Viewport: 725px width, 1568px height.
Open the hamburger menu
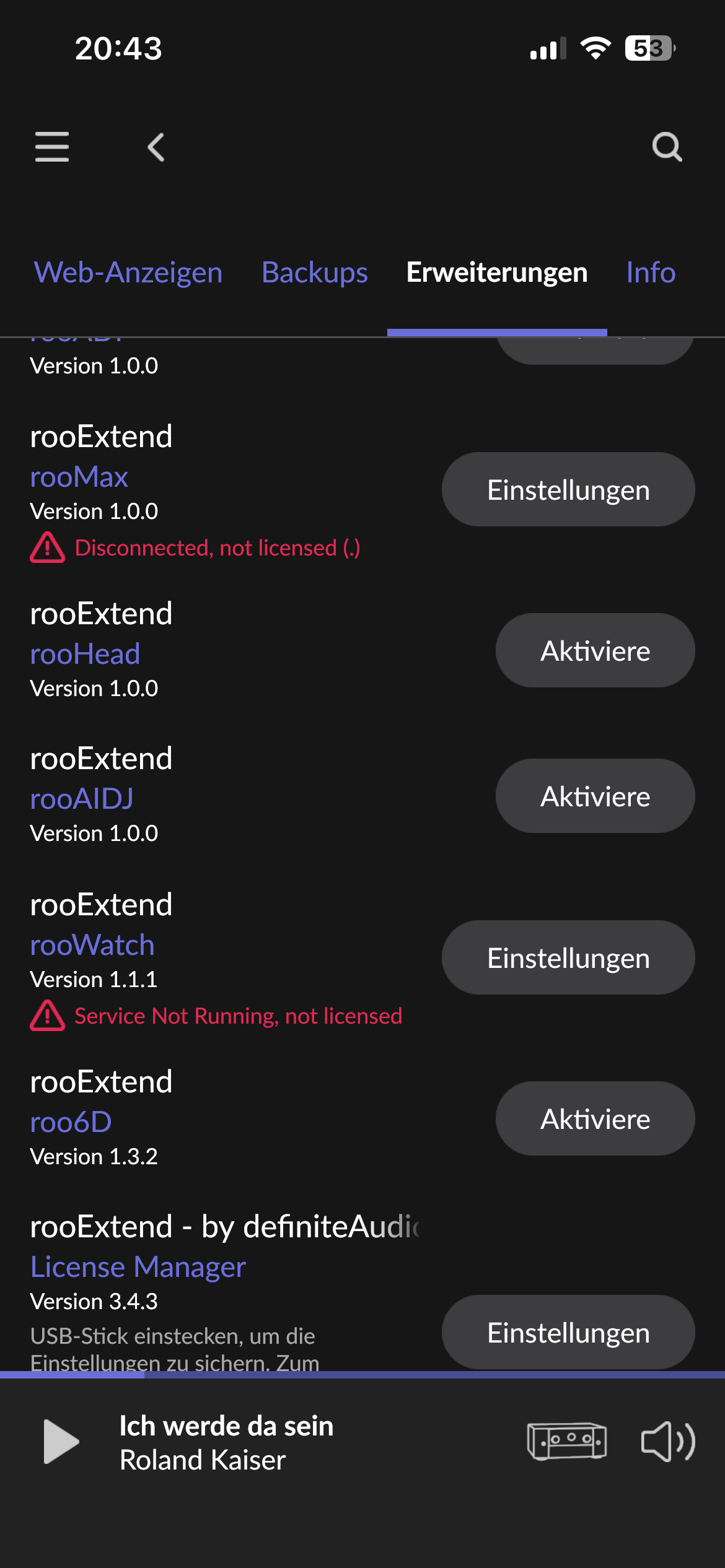(x=52, y=147)
